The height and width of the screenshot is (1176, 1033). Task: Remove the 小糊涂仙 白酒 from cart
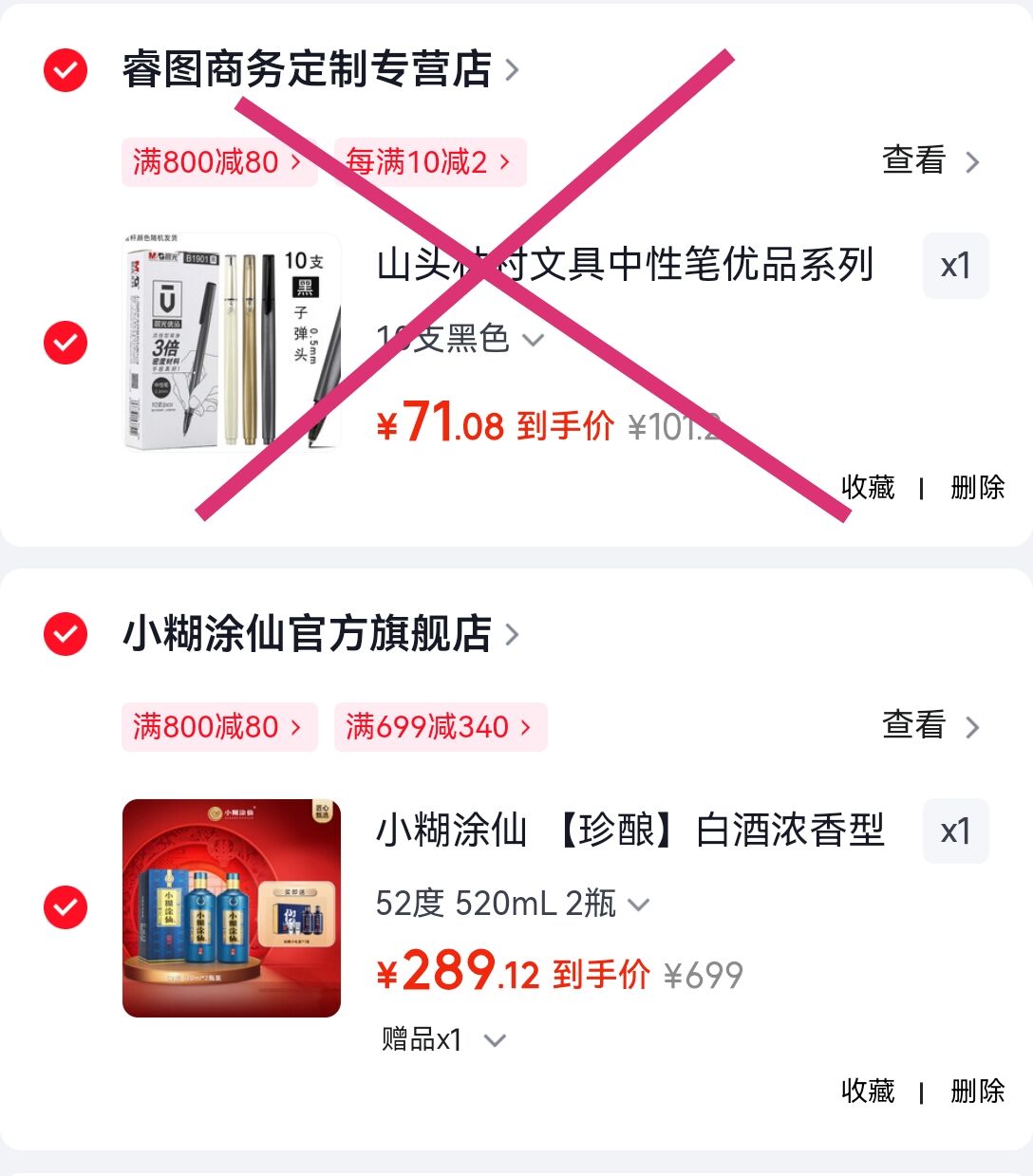(x=977, y=1092)
